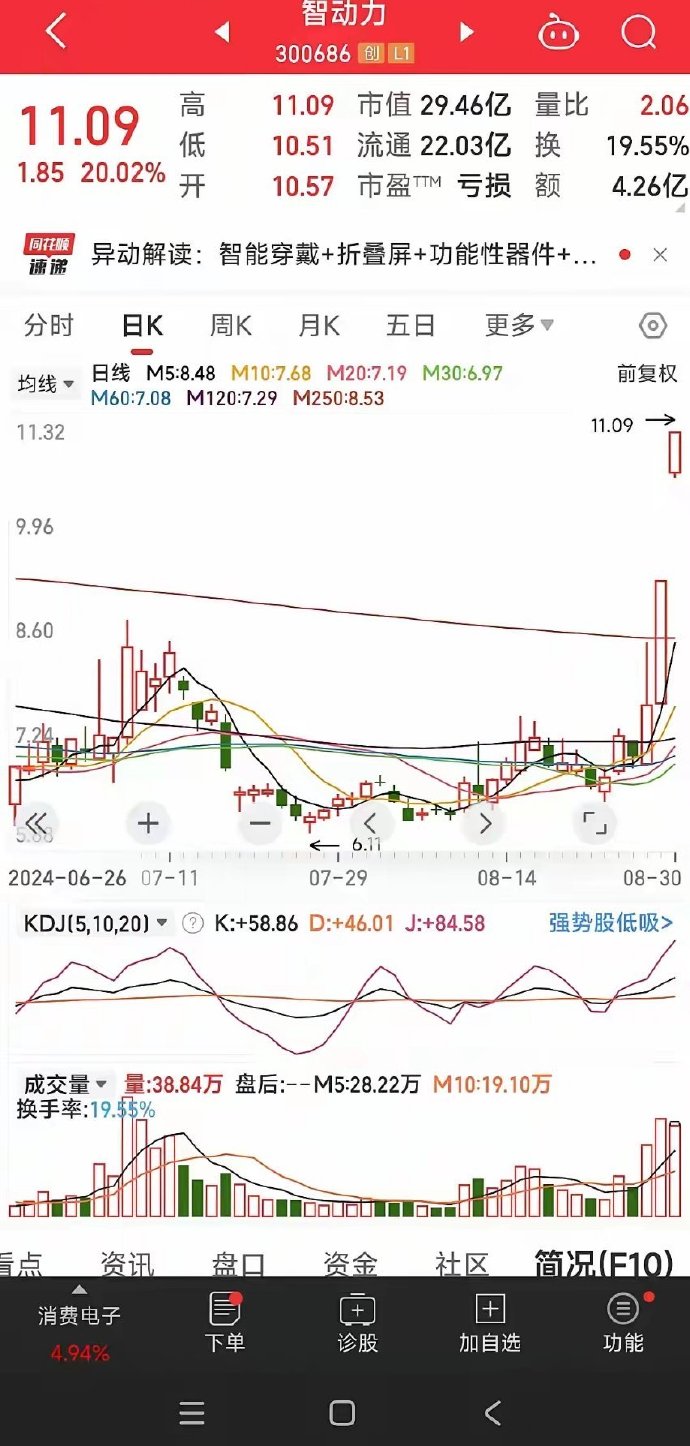Switch to the previous stock arrow
Screen dimensions: 690x1446
223,32
